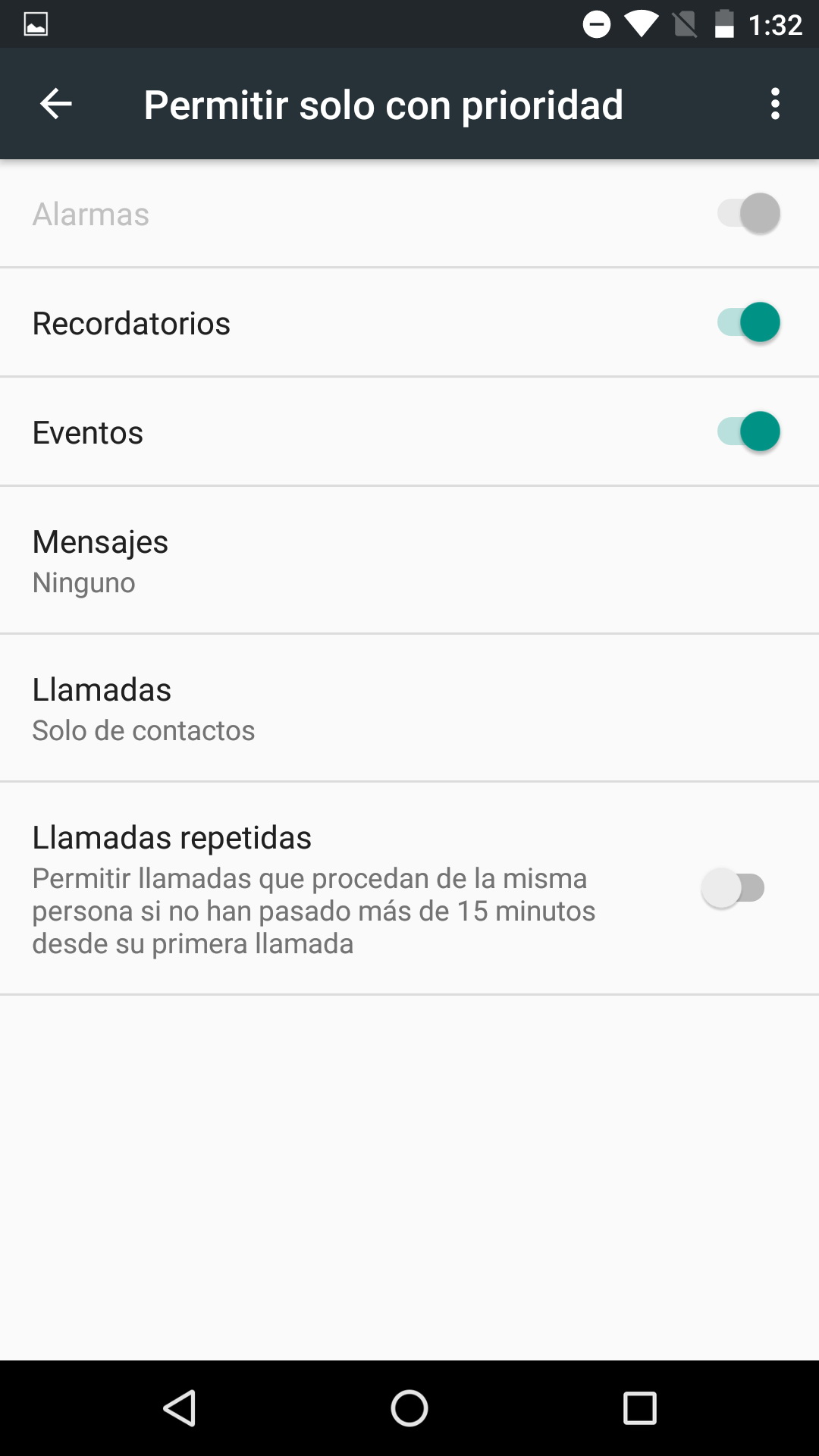Turn off the Eventos switch
The image size is (819, 1456).
point(748,431)
